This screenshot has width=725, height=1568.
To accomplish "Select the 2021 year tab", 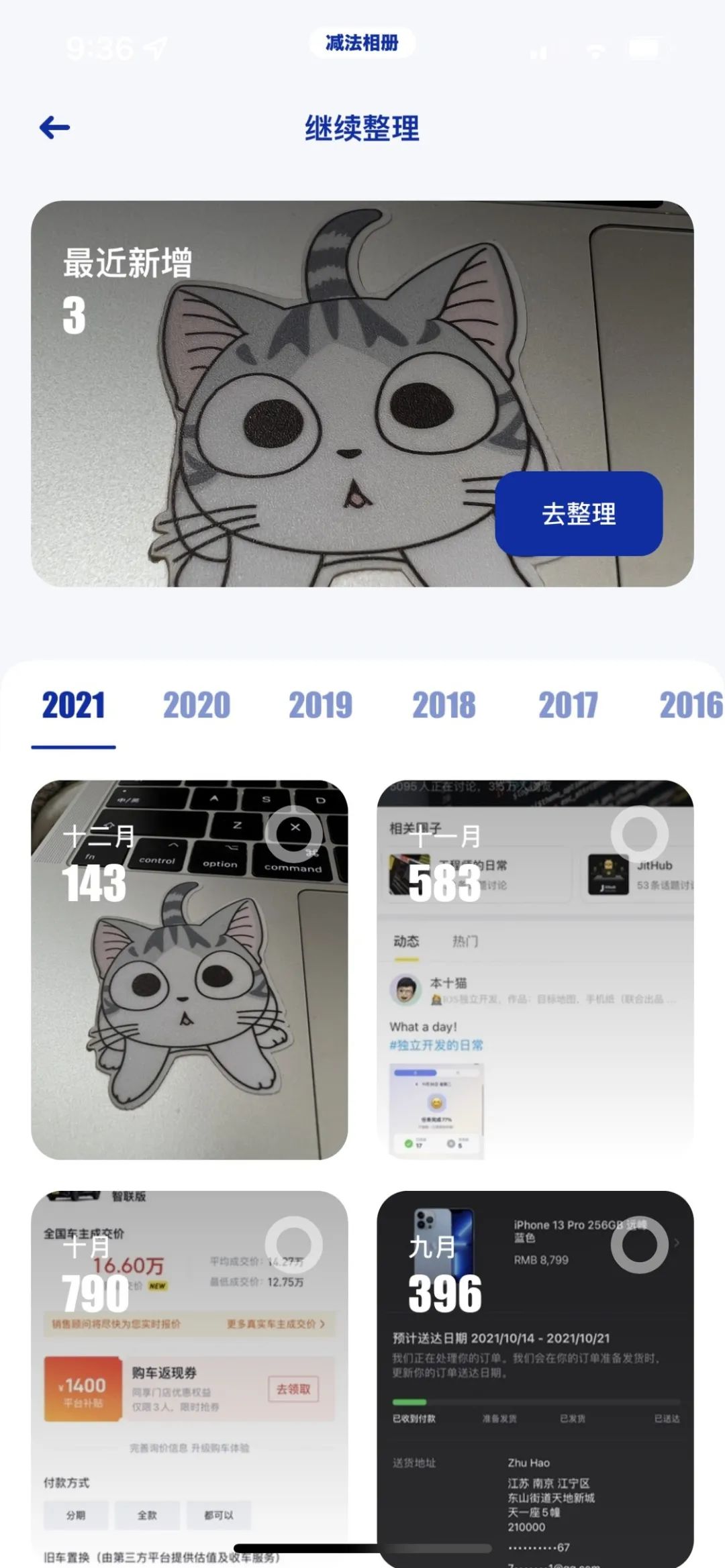I will [73, 706].
